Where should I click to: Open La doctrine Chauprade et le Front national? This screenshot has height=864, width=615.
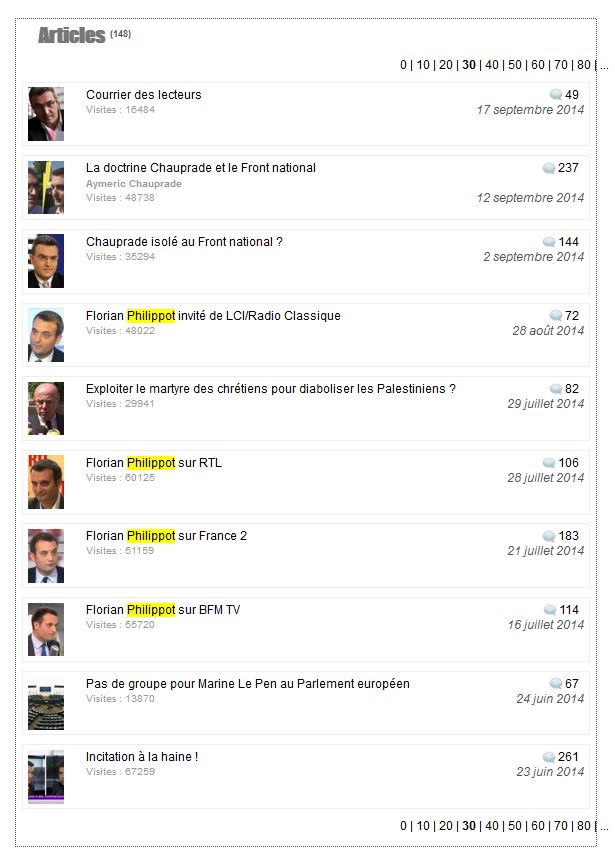pyautogui.click(x=200, y=168)
